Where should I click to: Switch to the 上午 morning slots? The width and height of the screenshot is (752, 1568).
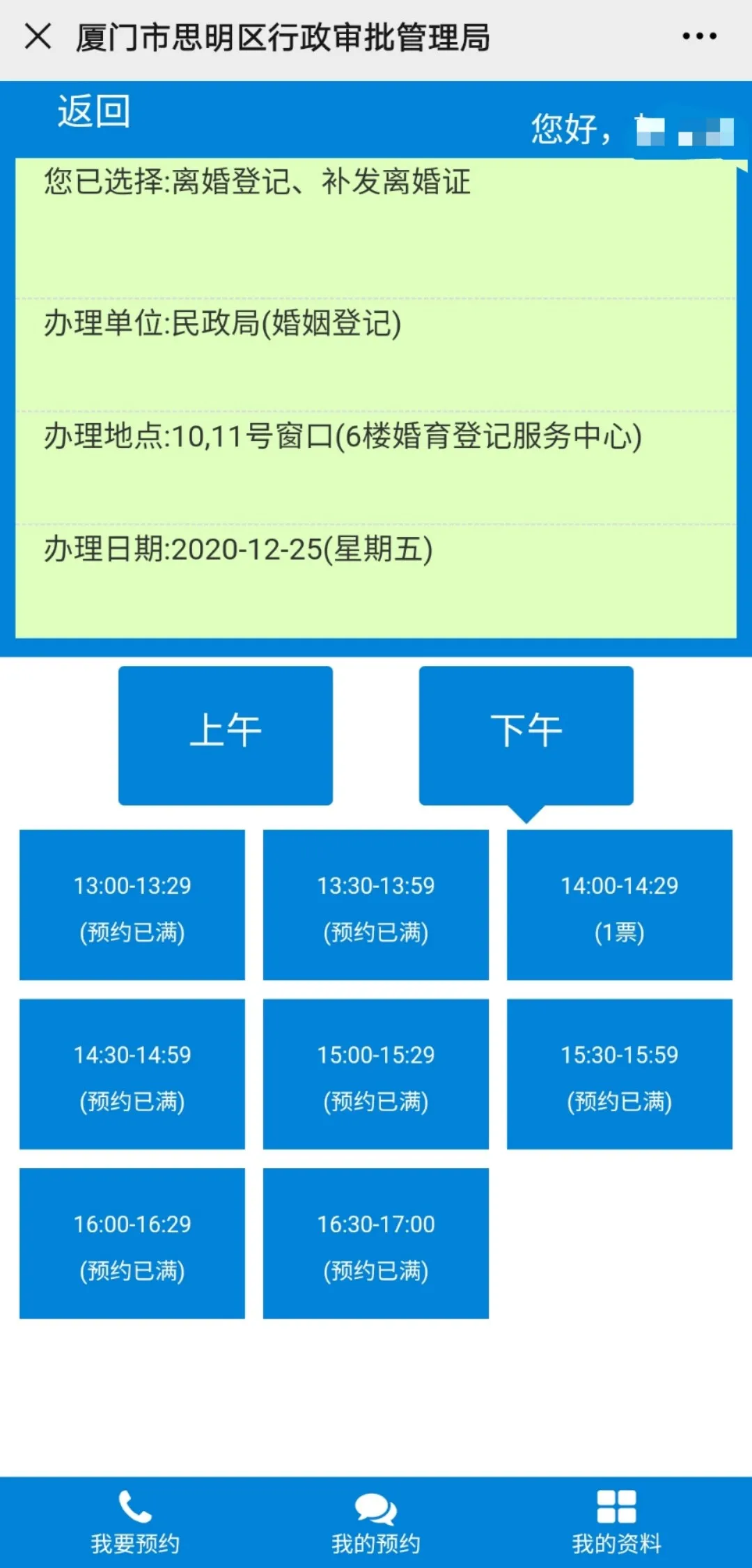(225, 735)
